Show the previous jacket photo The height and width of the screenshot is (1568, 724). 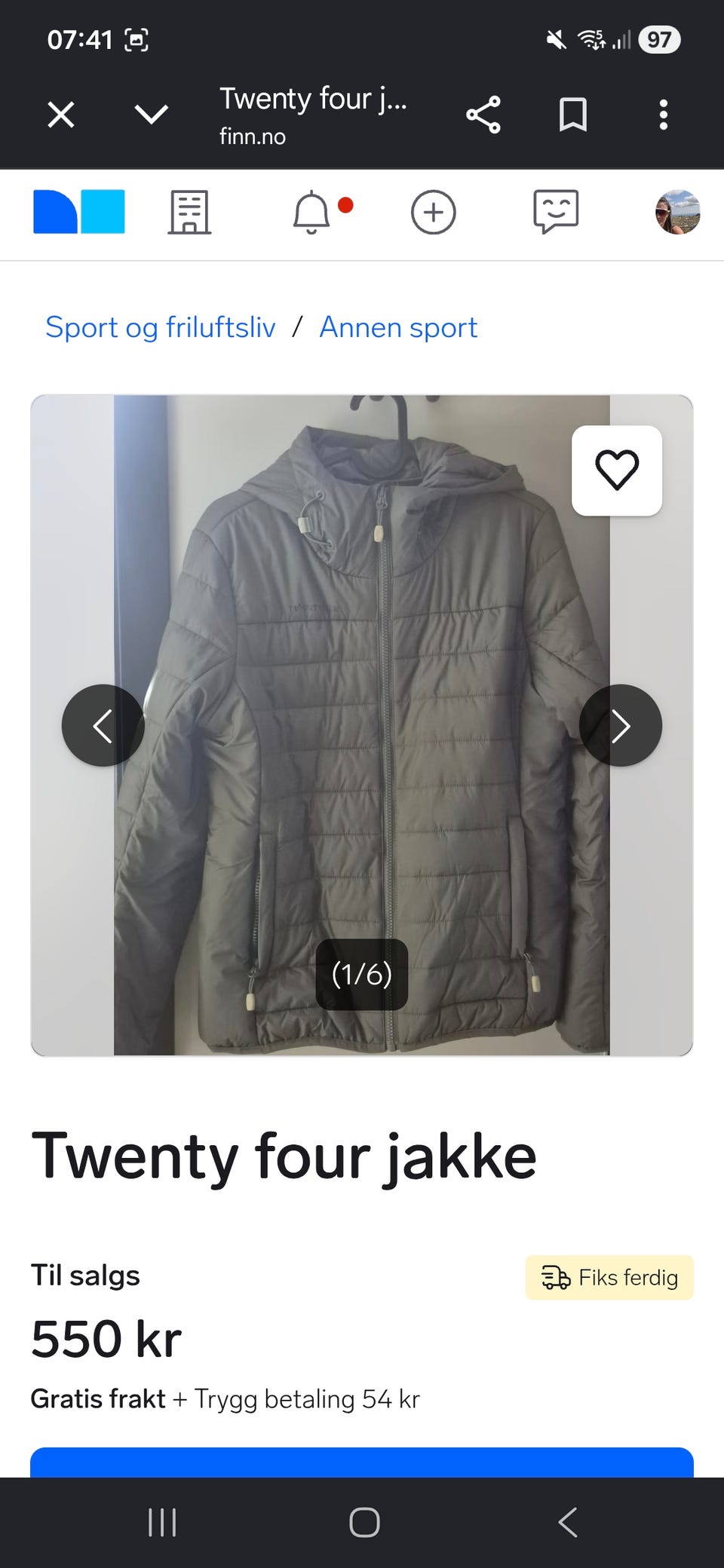(x=103, y=726)
